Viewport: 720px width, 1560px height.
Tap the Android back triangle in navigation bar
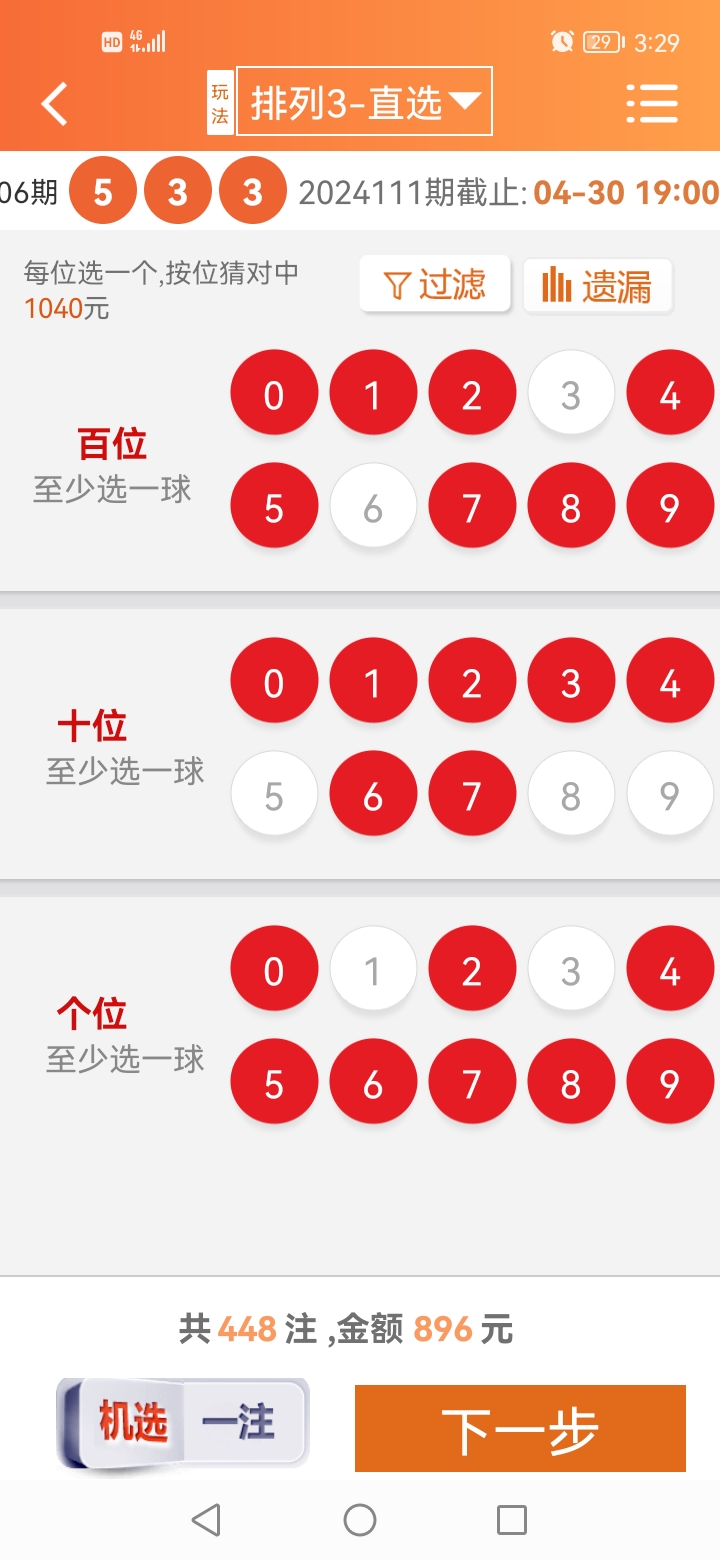[207, 1521]
